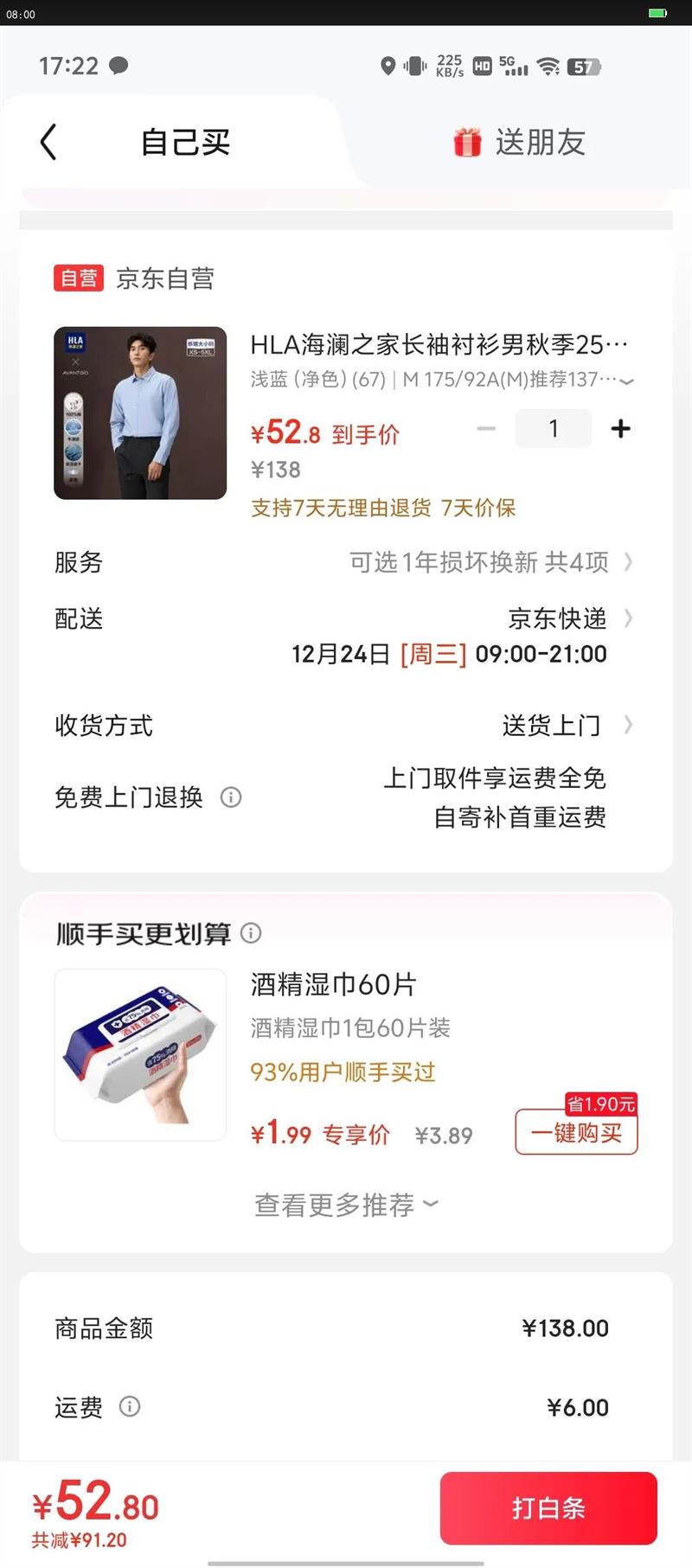Tap 一键购买 for the alcohol wipes
The height and width of the screenshot is (1568, 692).
576,1132
